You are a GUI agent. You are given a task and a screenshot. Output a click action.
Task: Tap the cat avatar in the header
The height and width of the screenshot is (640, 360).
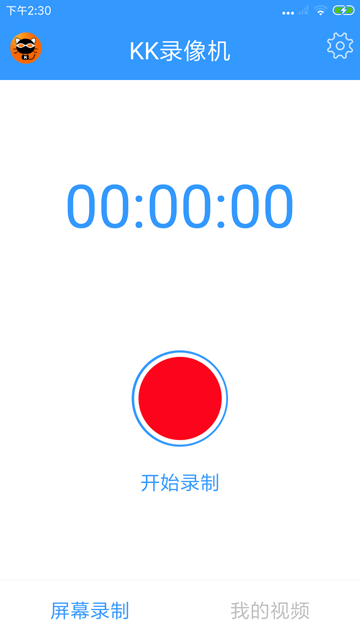(26, 48)
